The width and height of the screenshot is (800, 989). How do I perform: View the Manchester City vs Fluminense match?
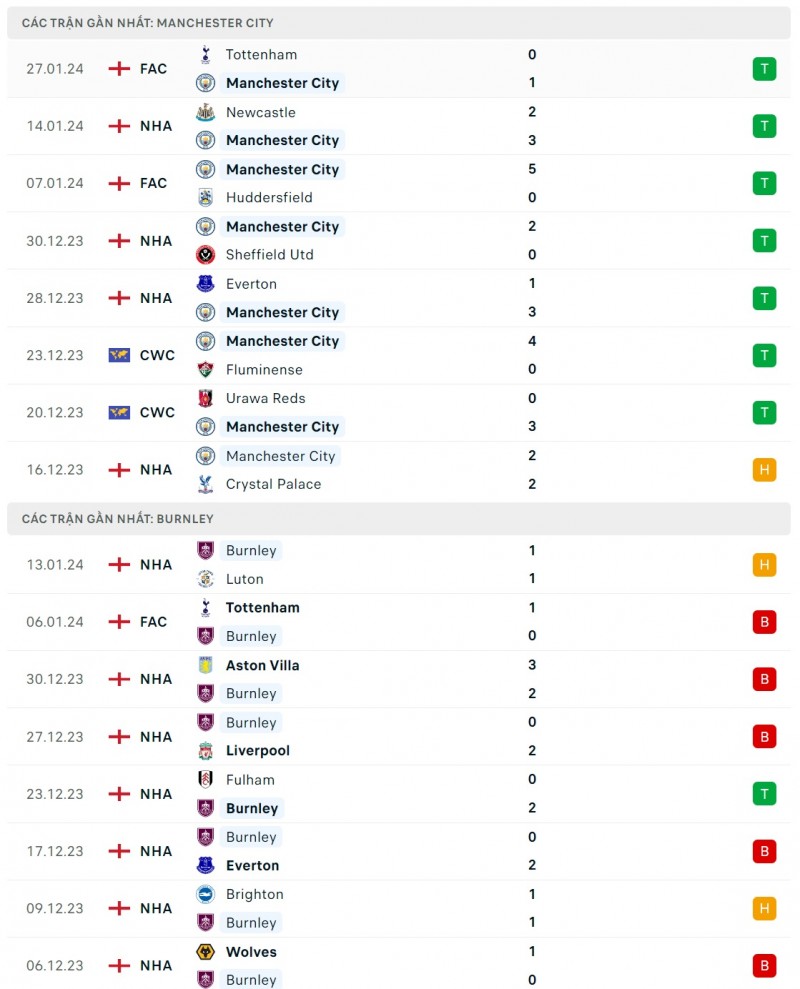point(400,355)
